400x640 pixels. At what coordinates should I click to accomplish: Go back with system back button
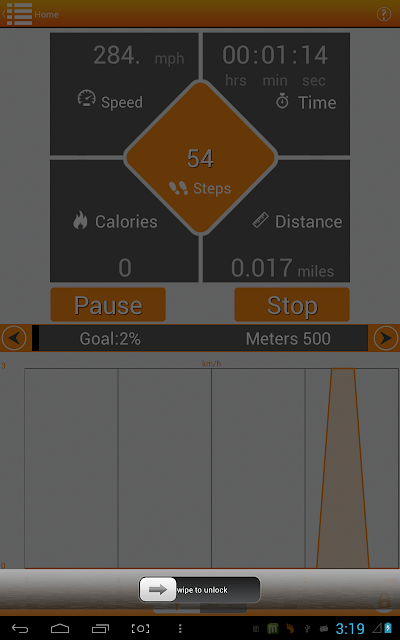click(20, 628)
